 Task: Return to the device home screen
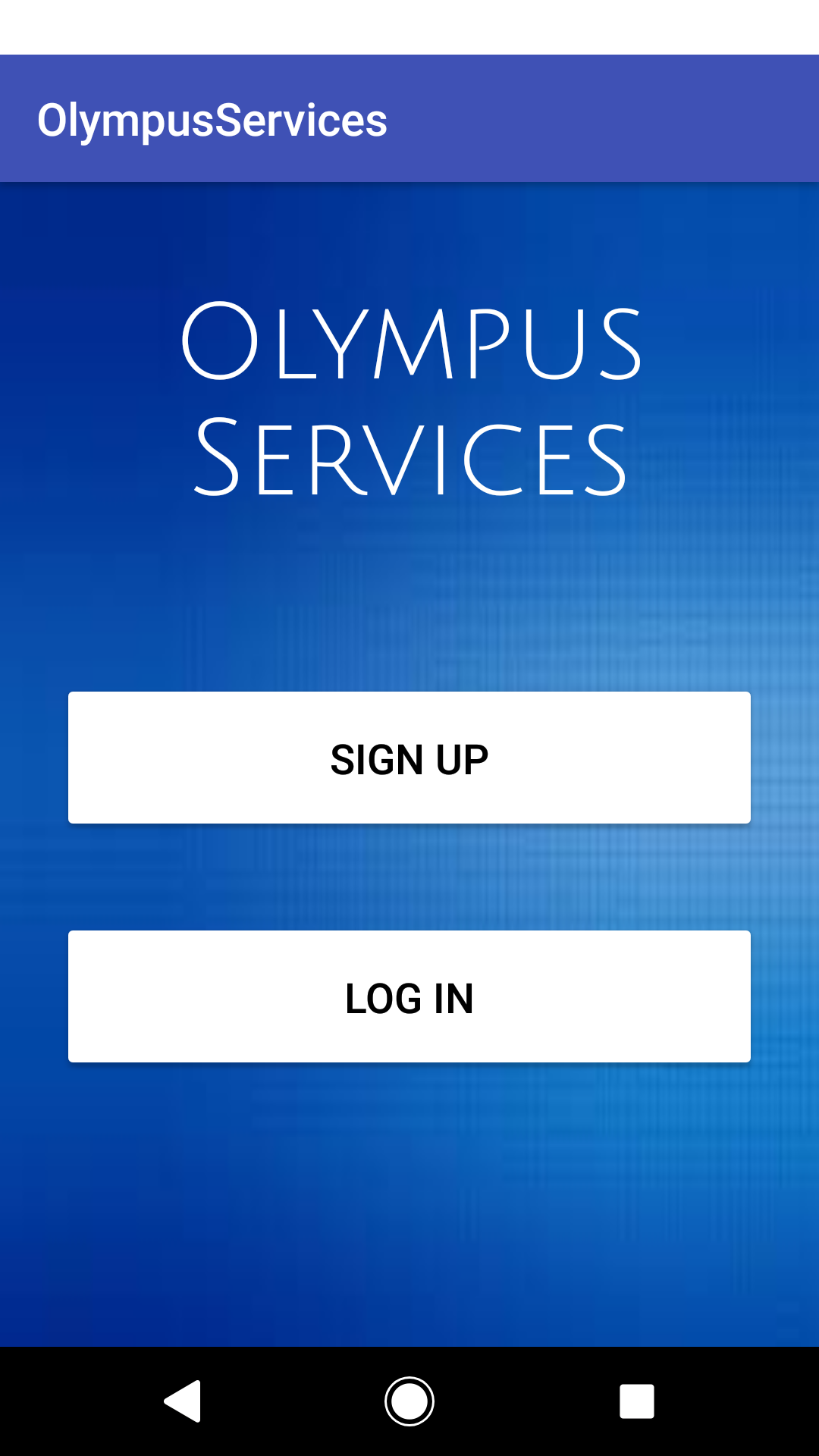click(x=409, y=1401)
